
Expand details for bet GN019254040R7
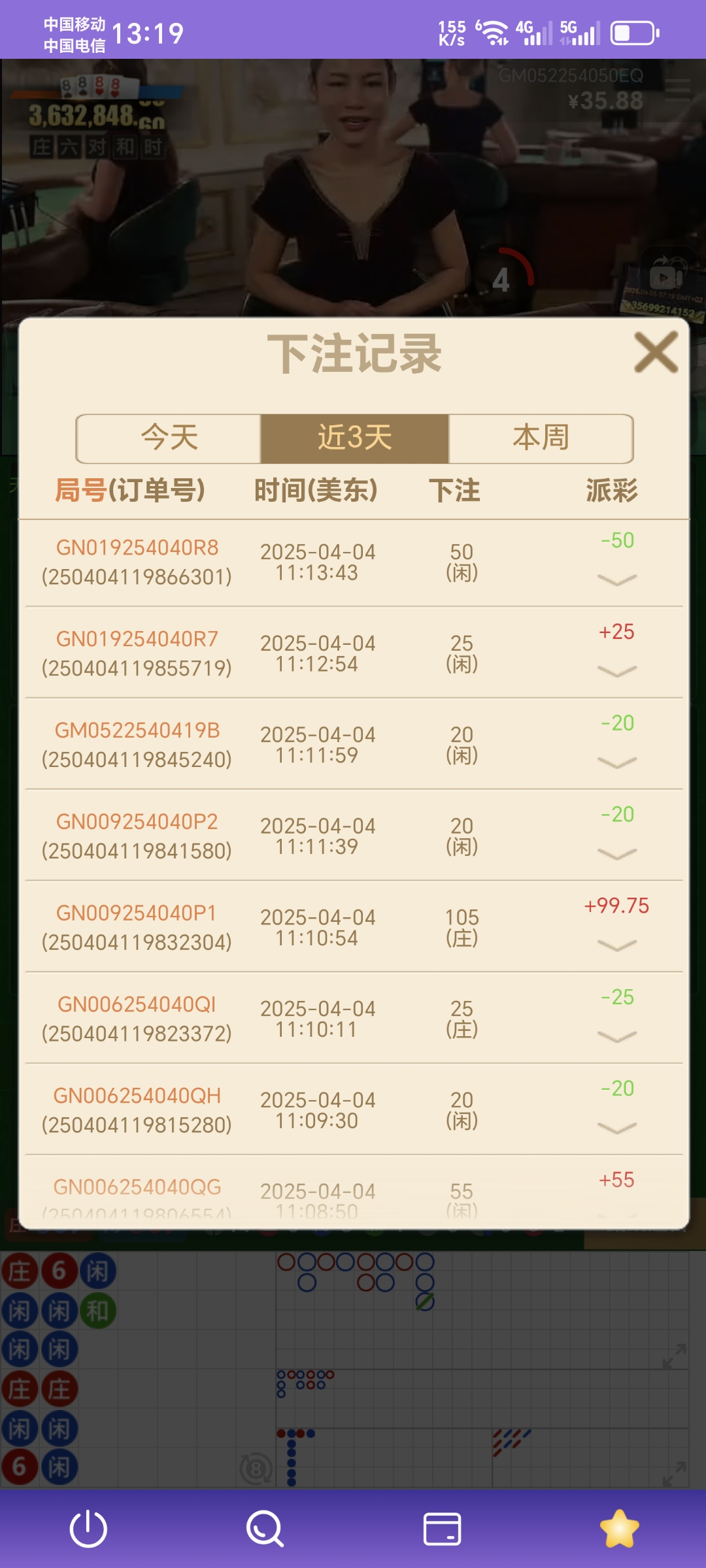point(616,672)
